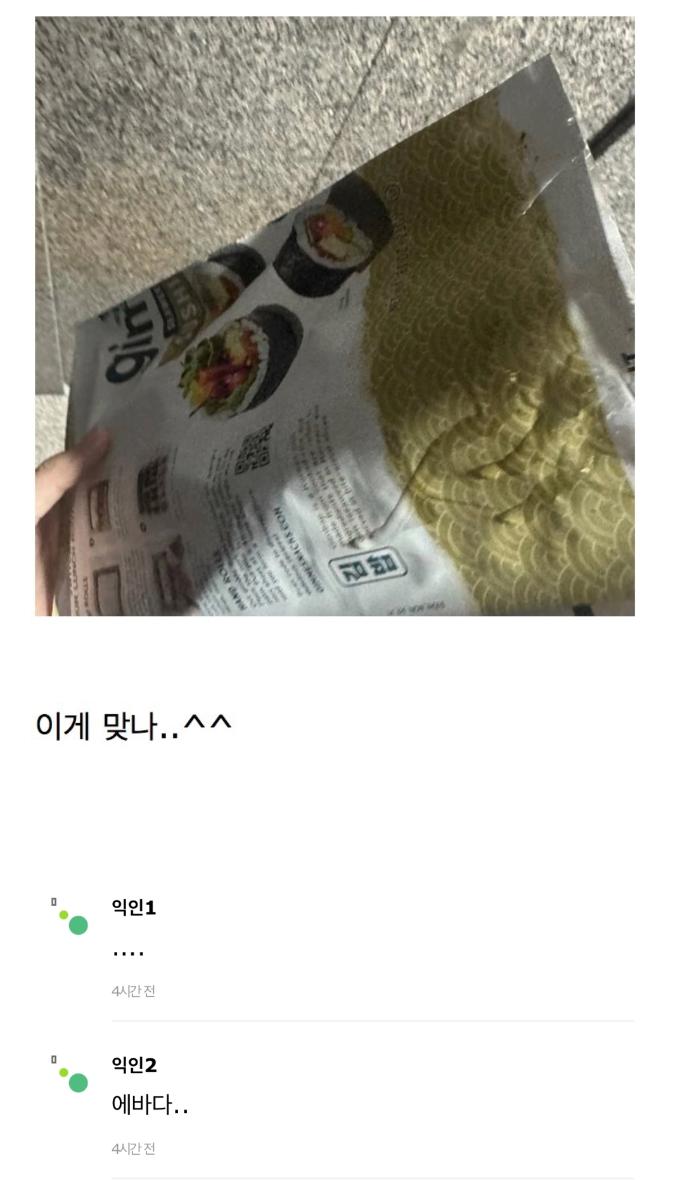Tap the avatar of commenter 익인1

[72, 918]
